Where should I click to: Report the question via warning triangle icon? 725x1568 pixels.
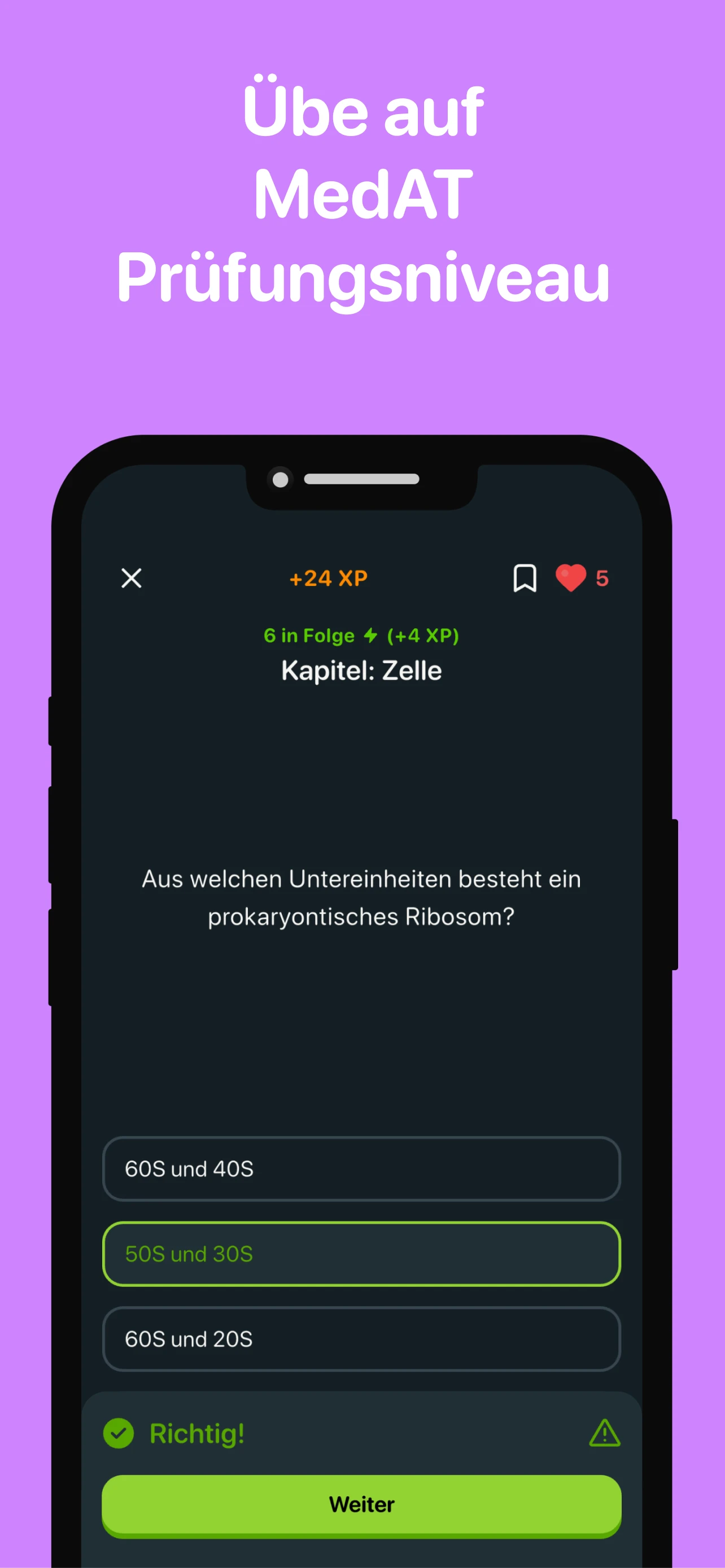tap(605, 1434)
